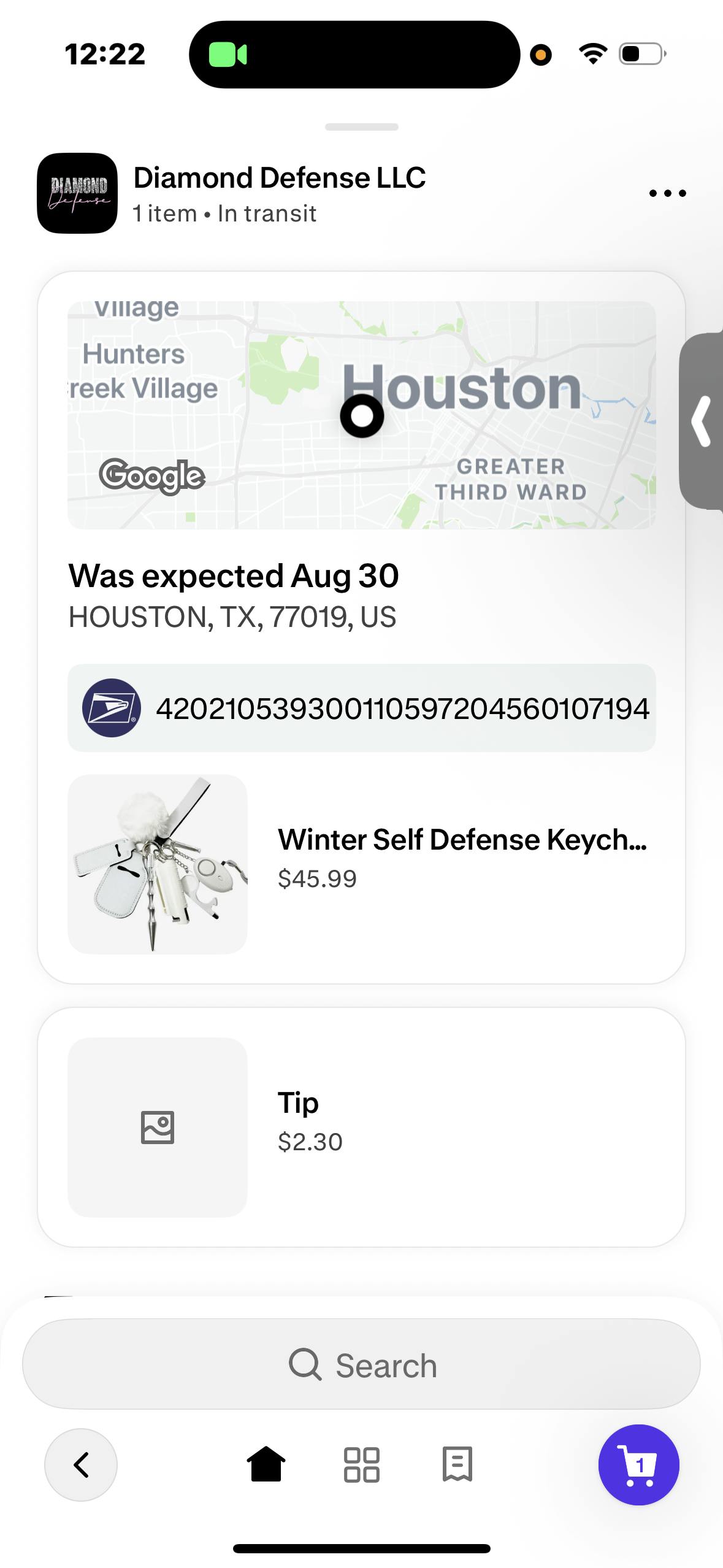723x1568 pixels.
Task: Open the grid categories tab
Action: pos(362,1465)
